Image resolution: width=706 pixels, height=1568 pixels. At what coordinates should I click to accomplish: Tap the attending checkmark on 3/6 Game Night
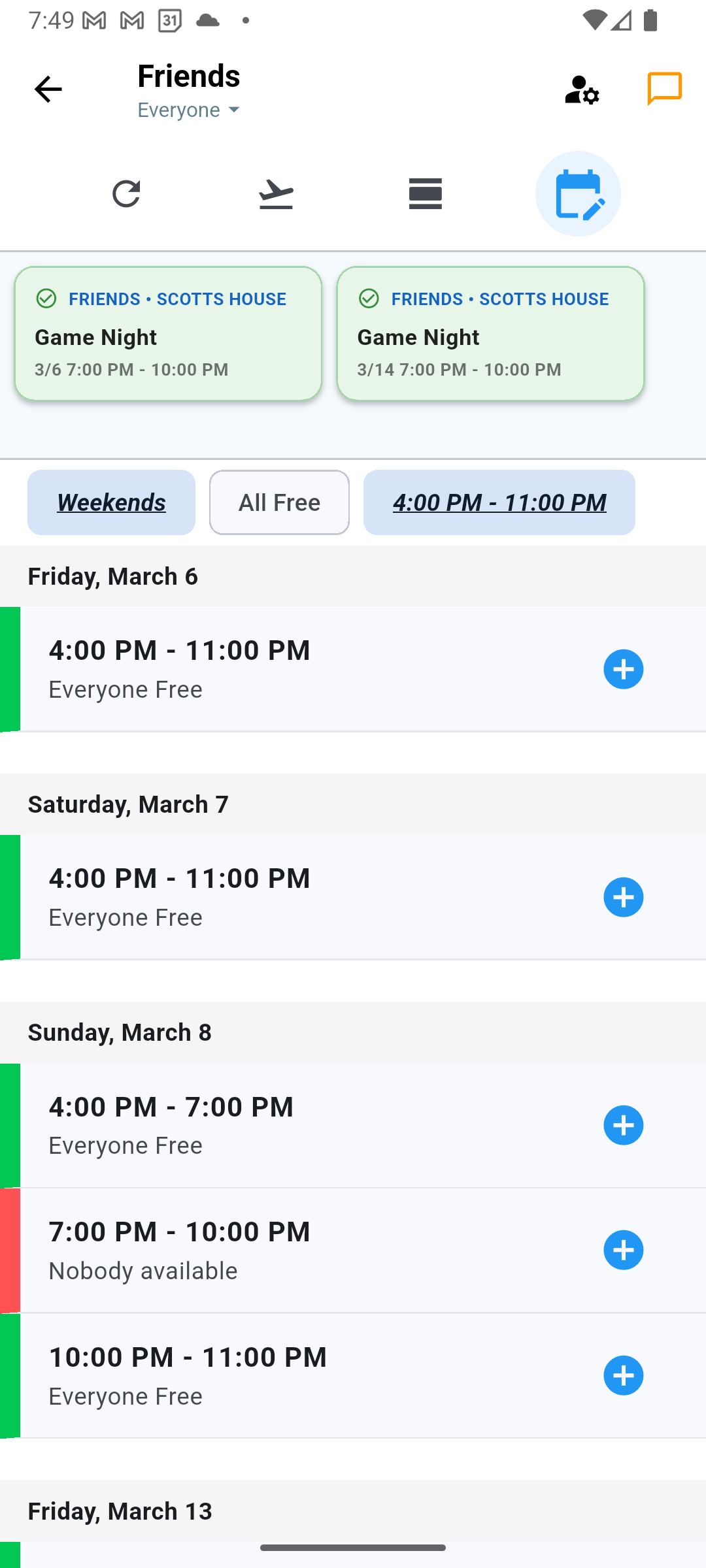coord(46,299)
